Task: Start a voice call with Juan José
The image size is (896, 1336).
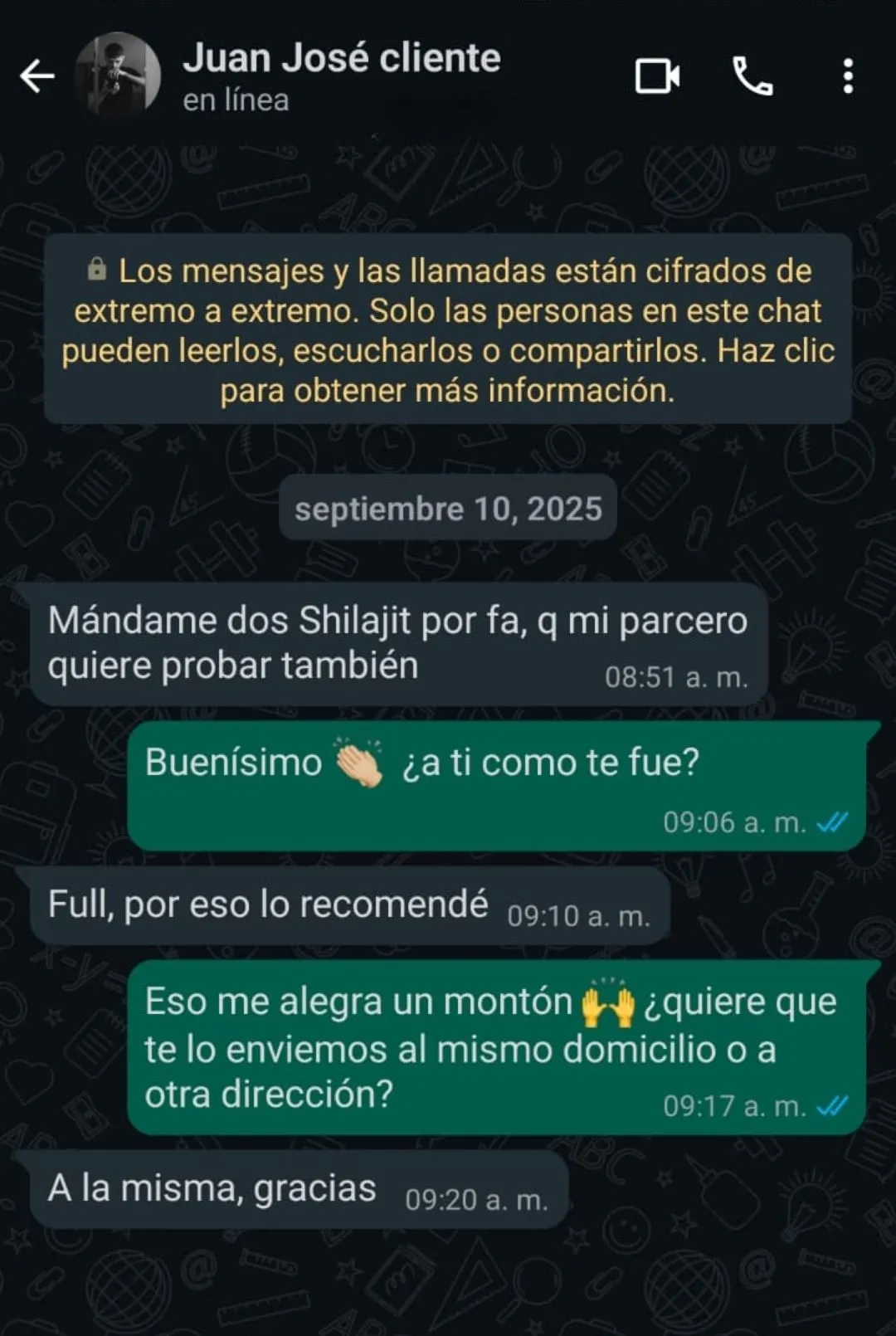Action: point(752,76)
